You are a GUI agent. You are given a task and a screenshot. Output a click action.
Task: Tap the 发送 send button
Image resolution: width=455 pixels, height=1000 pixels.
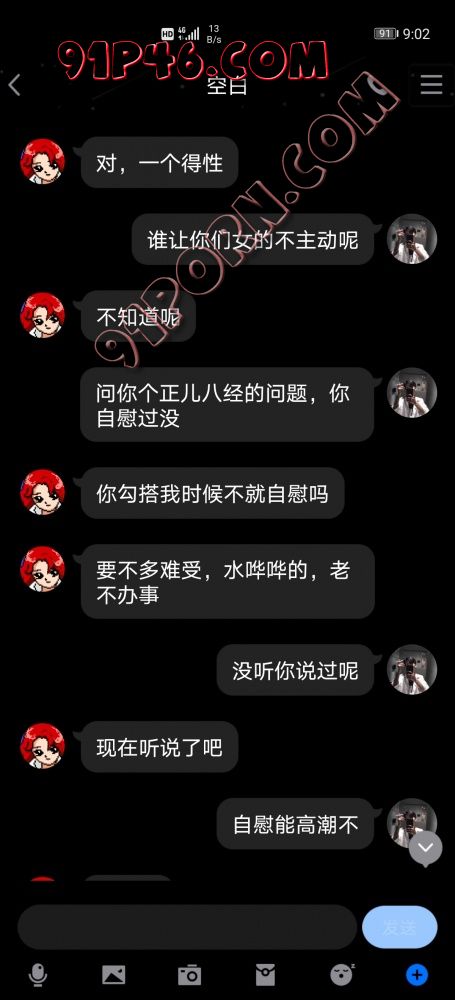point(399,927)
